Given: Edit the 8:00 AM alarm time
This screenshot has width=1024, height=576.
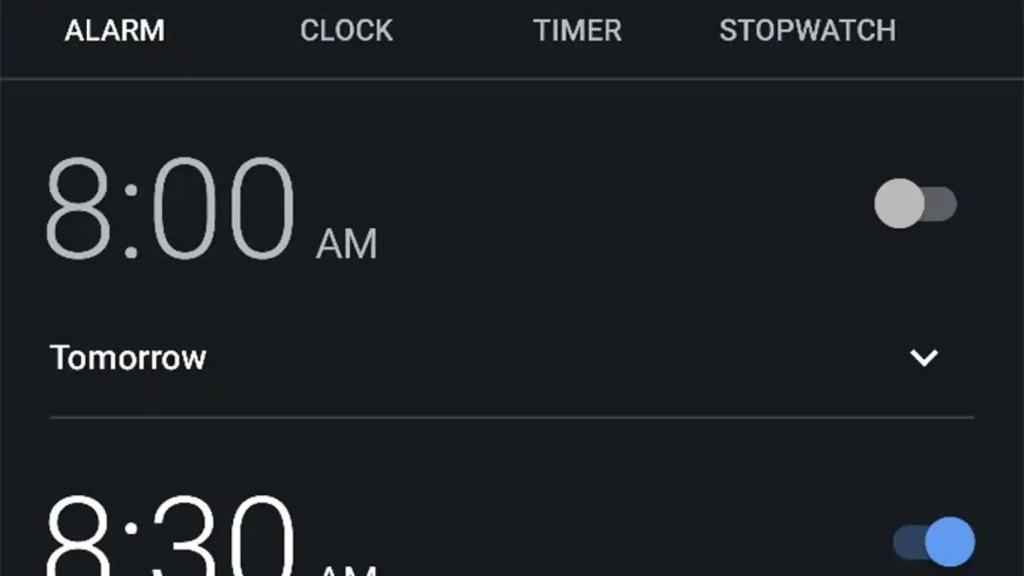Looking at the screenshot, I should coord(172,210).
